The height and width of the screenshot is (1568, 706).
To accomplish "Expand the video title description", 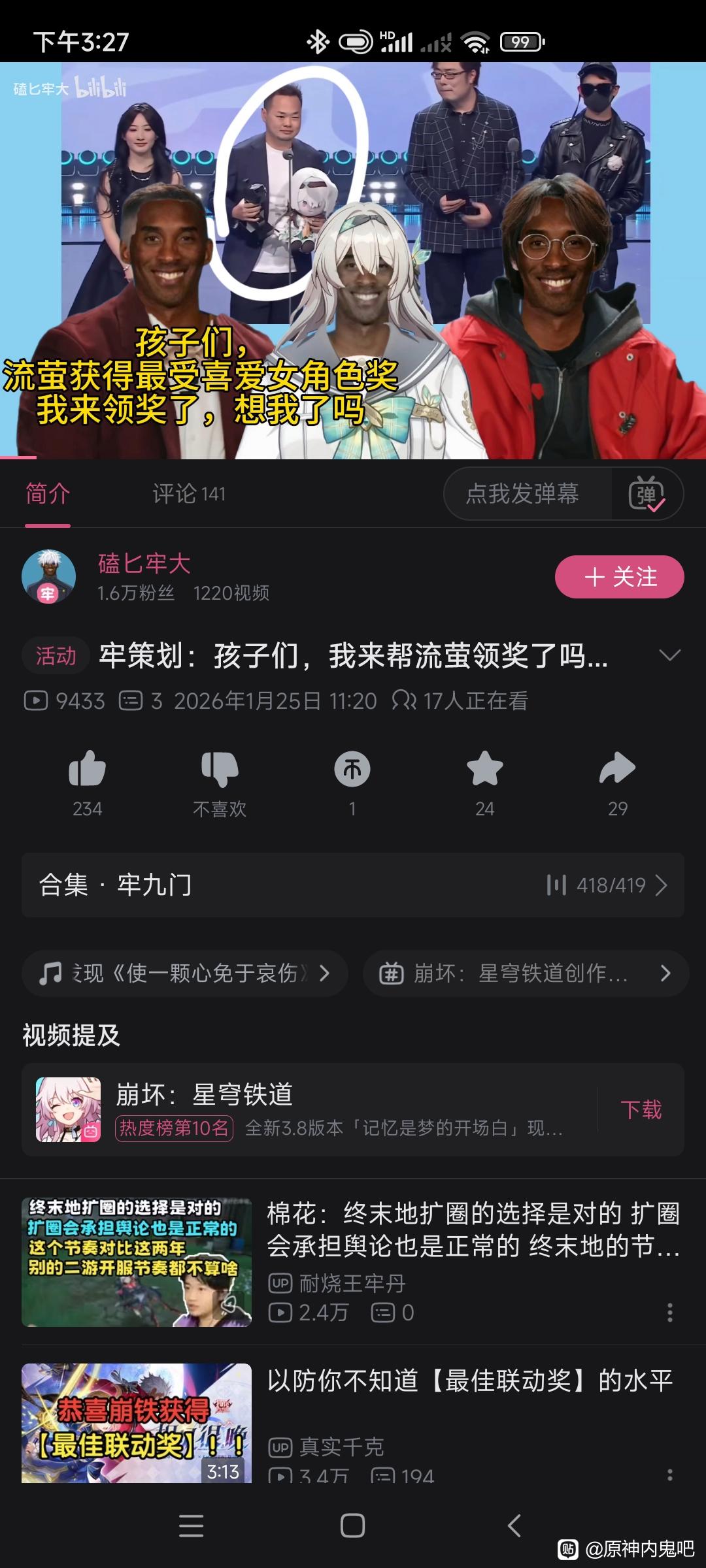I will click(670, 655).
